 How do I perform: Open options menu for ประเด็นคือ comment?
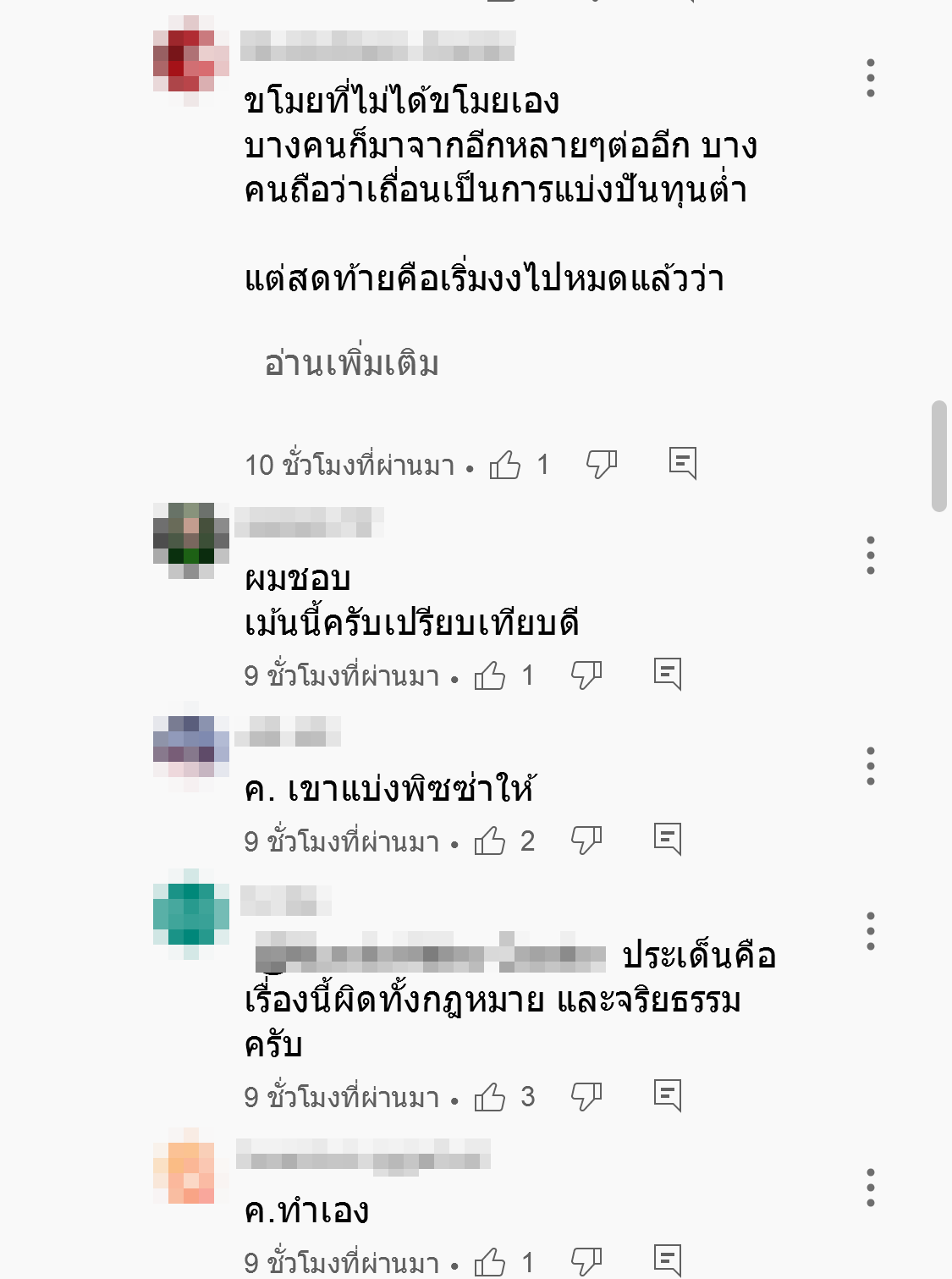pos(870,931)
